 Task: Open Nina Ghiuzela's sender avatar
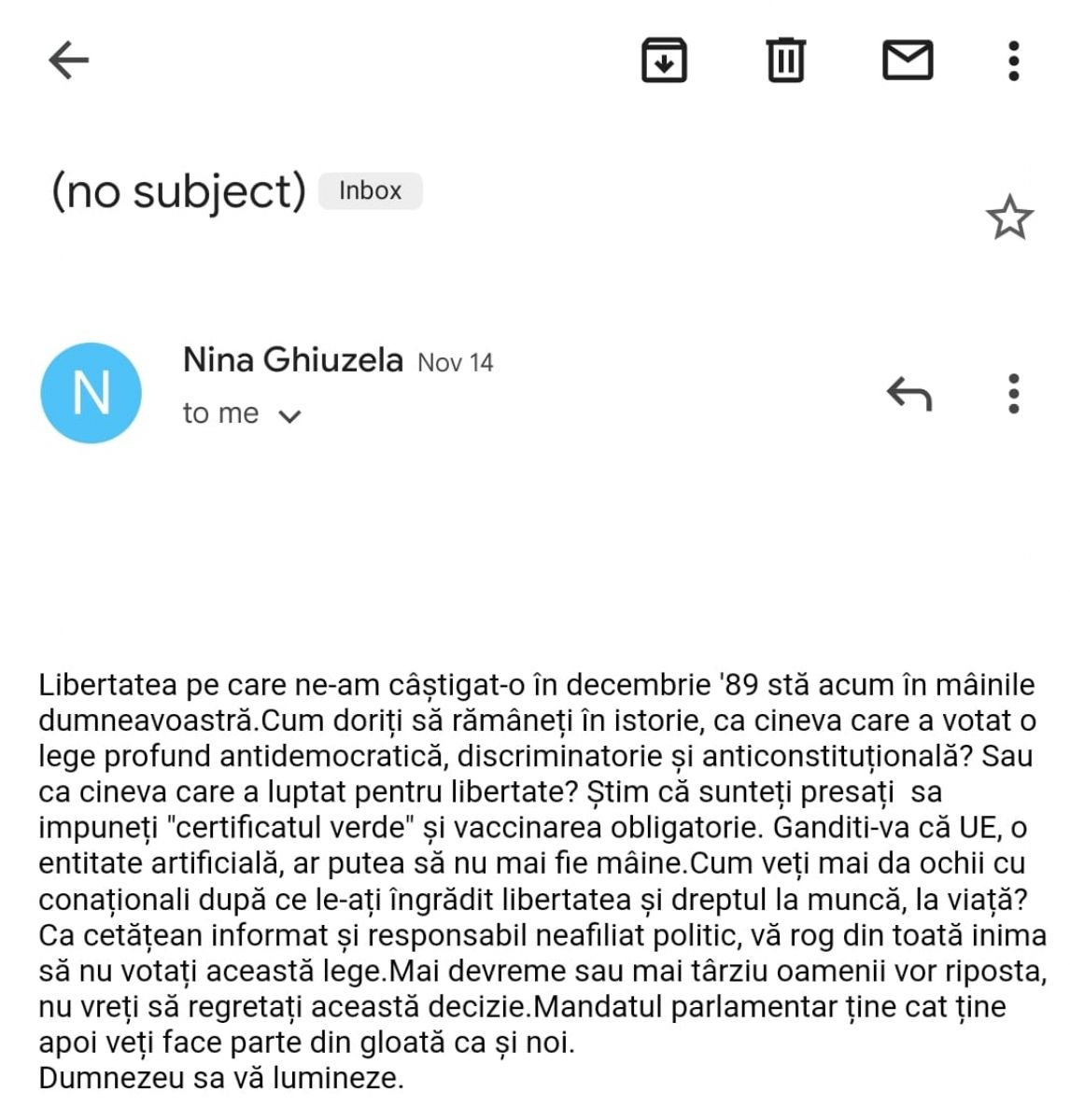click(x=92, y=392)
